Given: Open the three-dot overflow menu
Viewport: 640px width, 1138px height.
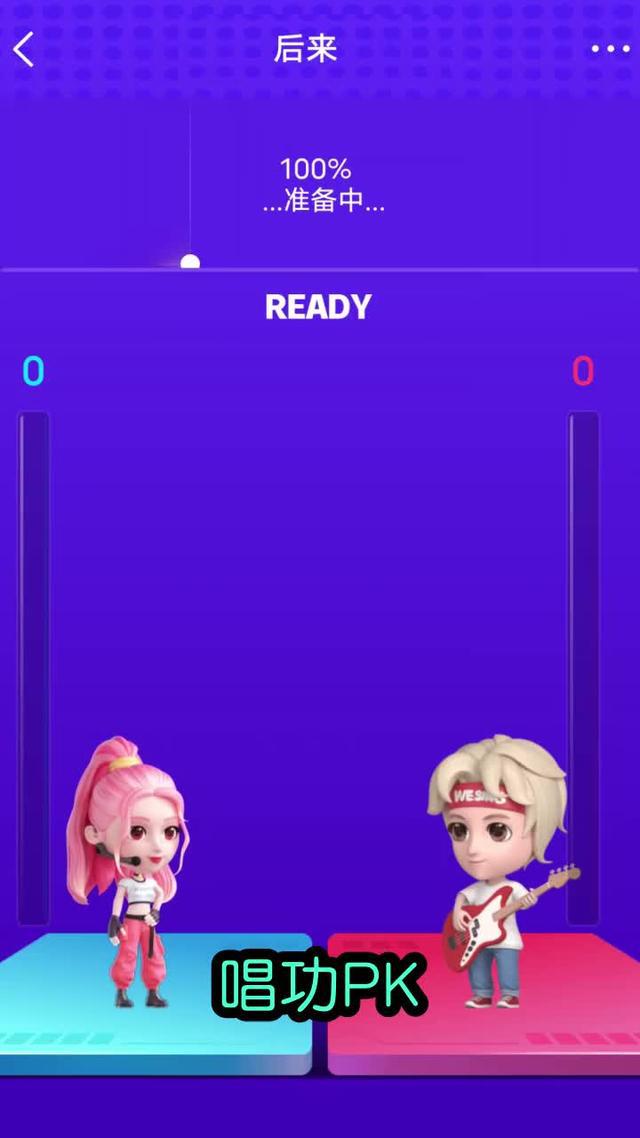Looking at the screenshot, I should (609, 49).
